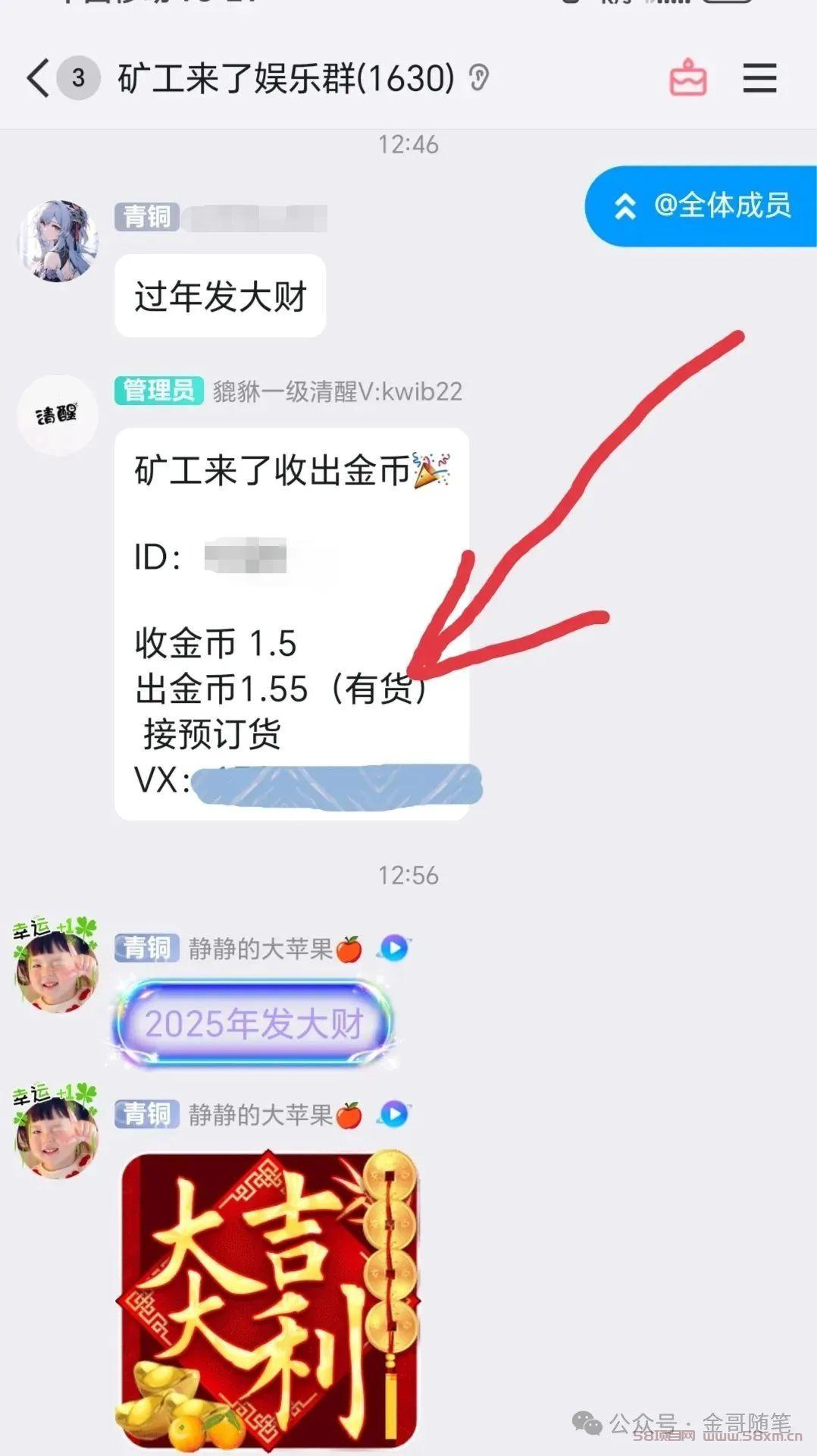The image size is (817, 1456).
Task: Tap the blue play badge above the 2025年发大财 bubble
Action: [394, 948]
